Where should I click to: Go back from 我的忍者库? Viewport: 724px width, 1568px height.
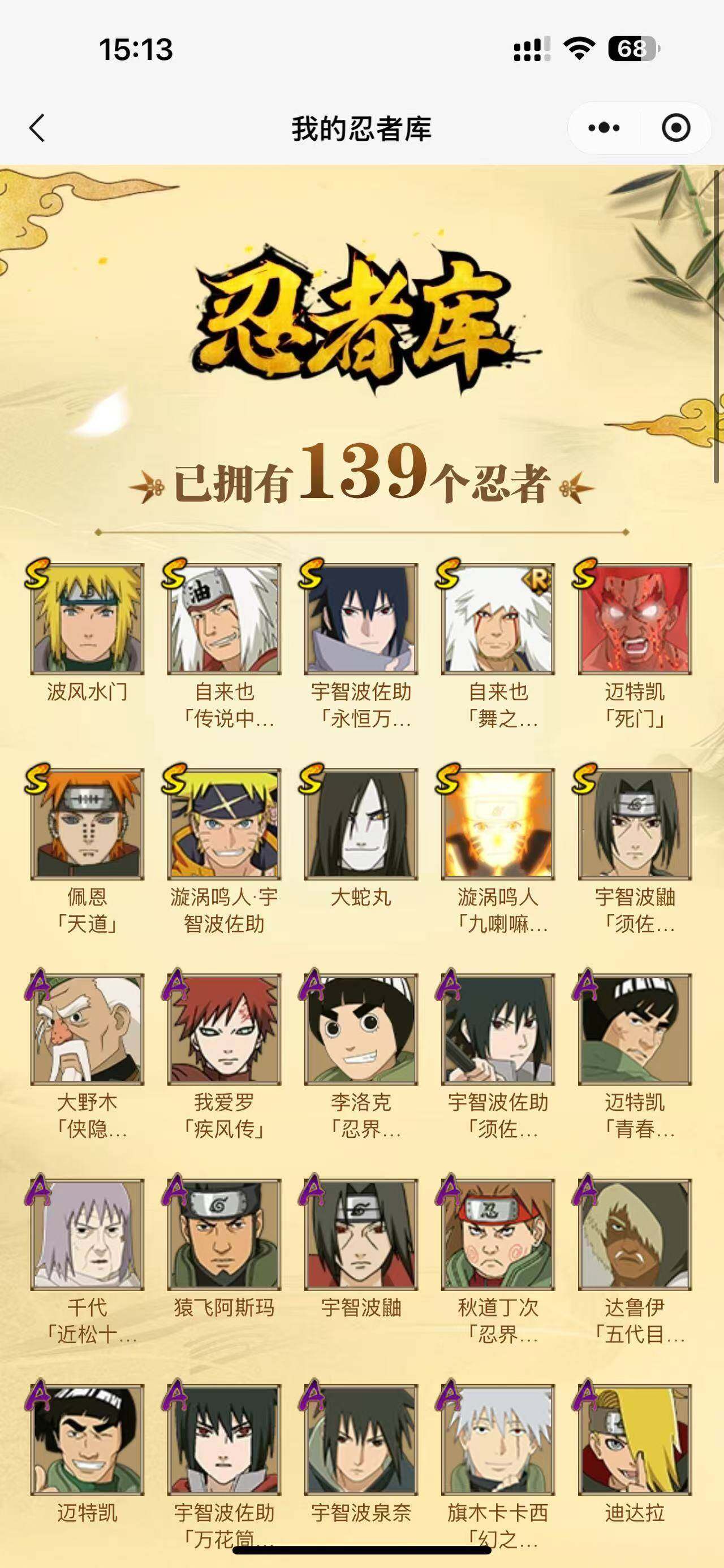tap(37, 128)
